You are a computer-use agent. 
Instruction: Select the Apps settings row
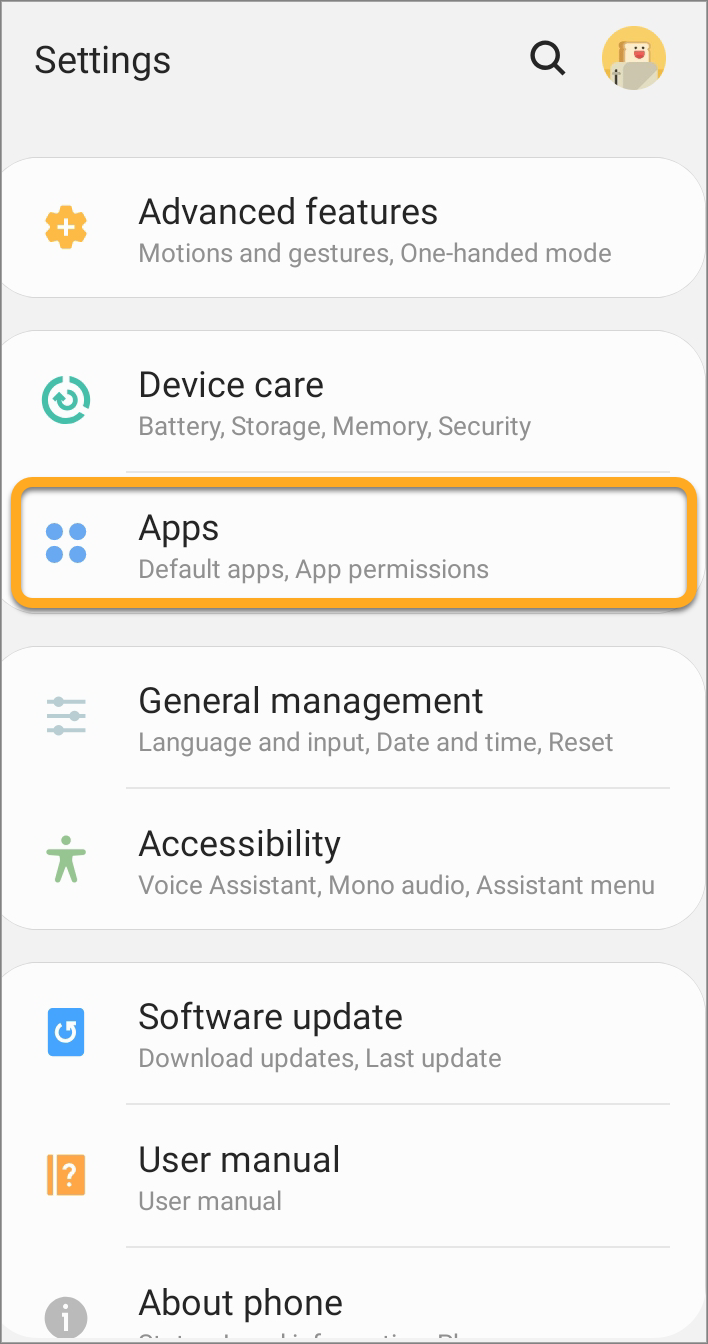pos(353,545)
